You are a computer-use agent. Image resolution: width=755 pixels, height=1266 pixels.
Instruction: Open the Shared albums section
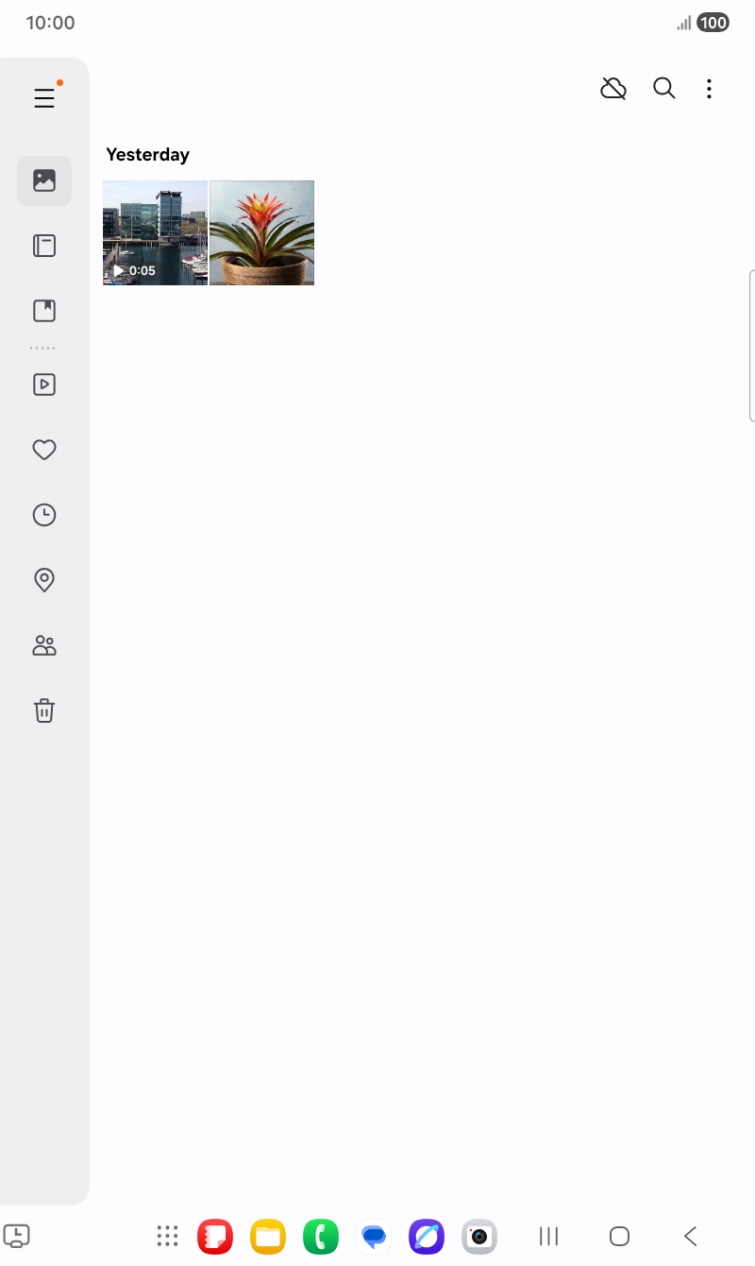[44, 645]
